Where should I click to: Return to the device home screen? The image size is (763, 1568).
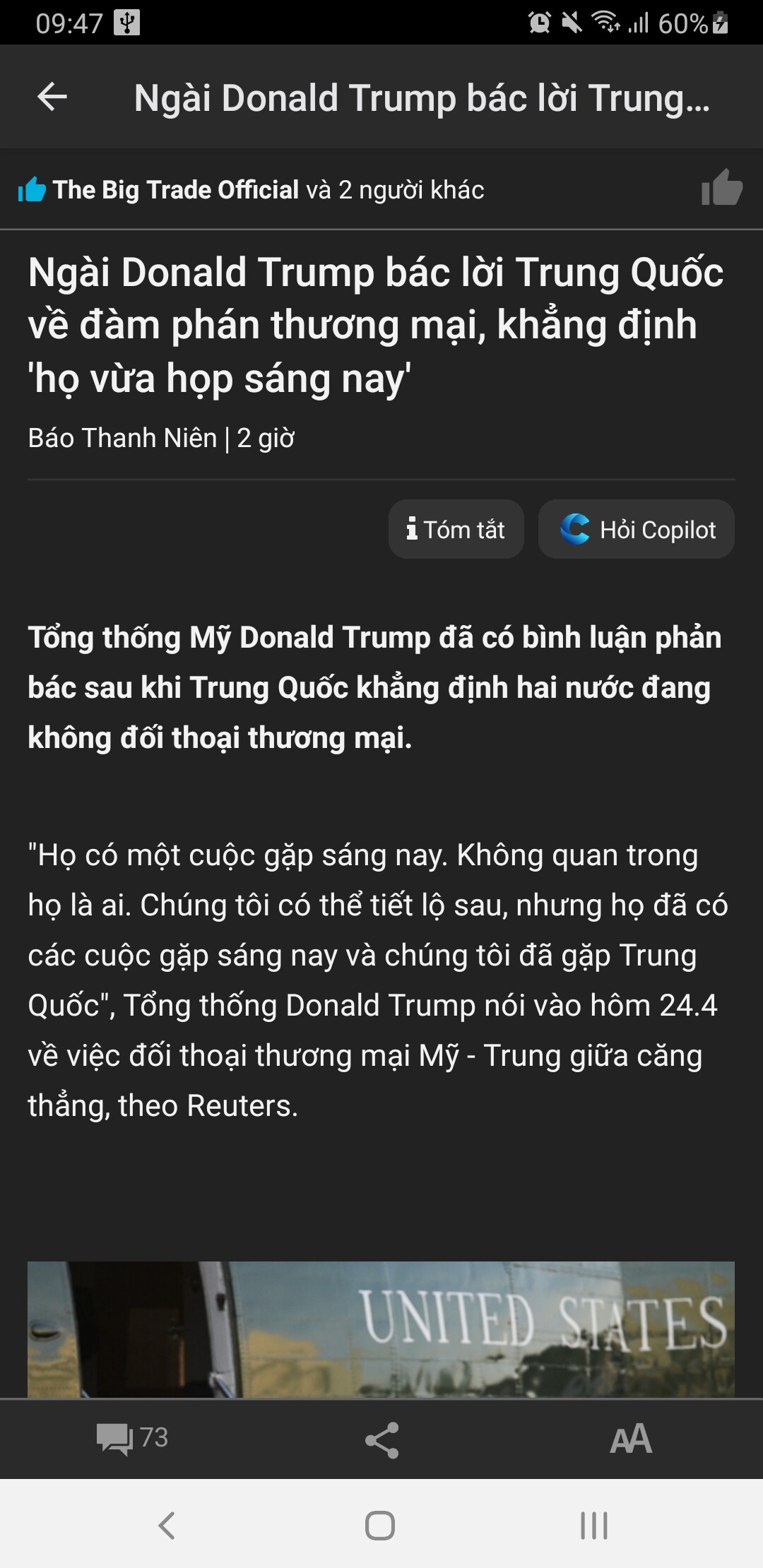pos(380,1526)
